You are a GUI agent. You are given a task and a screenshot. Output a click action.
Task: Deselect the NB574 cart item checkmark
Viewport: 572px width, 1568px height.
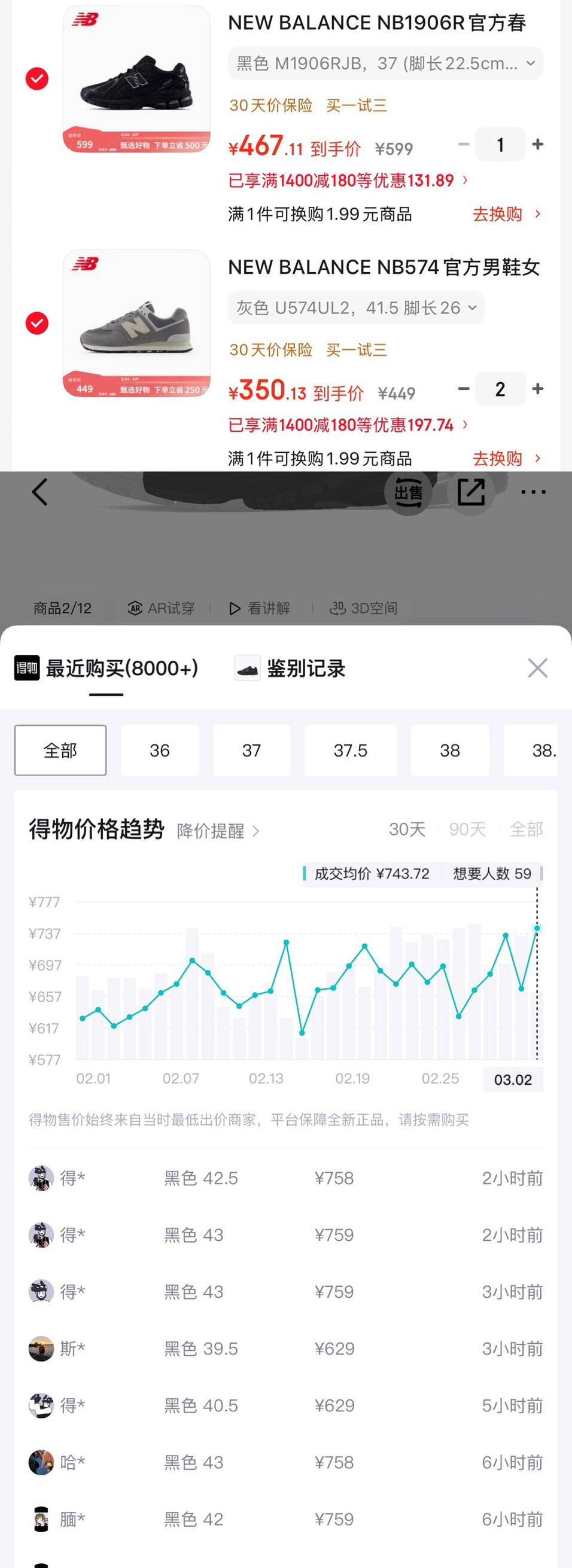pos(36,323)
